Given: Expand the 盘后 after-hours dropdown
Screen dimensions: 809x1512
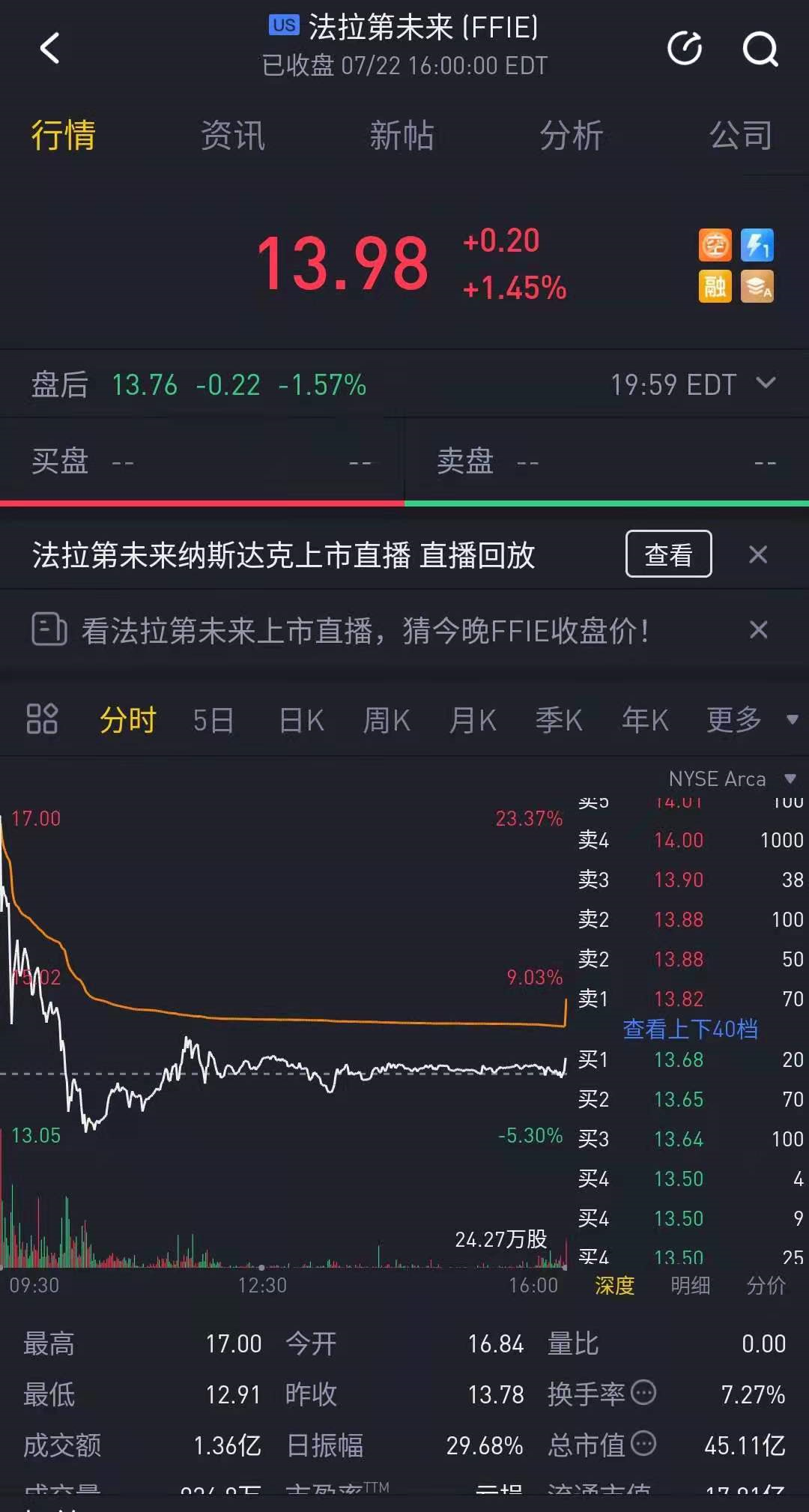Looking at the screenshot, I should click(x=766, y=384).
